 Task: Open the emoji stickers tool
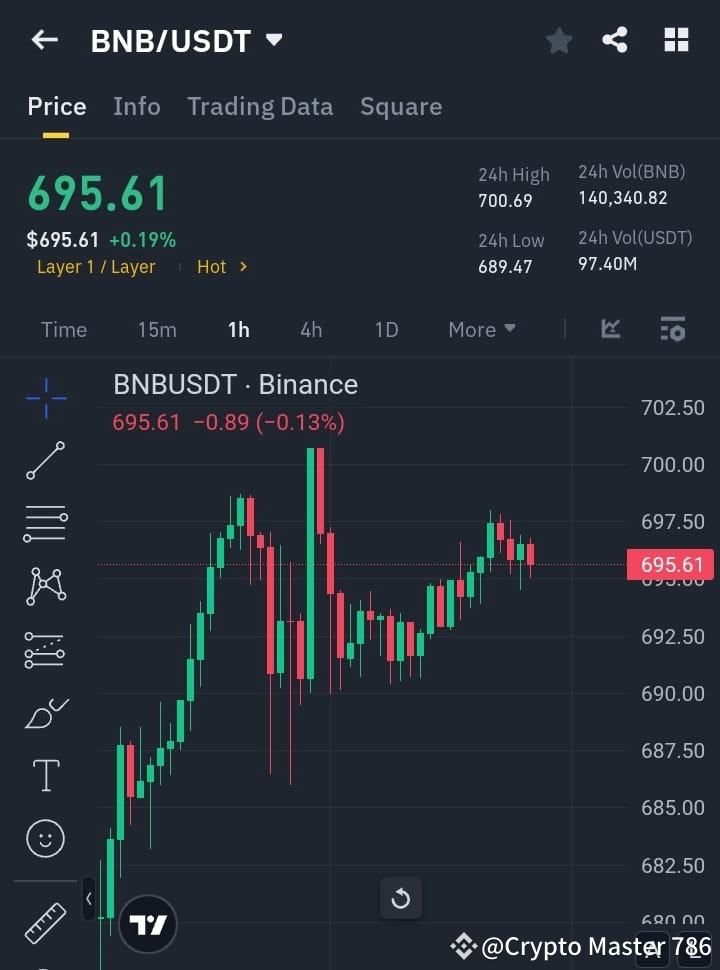(x=45, y=838)
